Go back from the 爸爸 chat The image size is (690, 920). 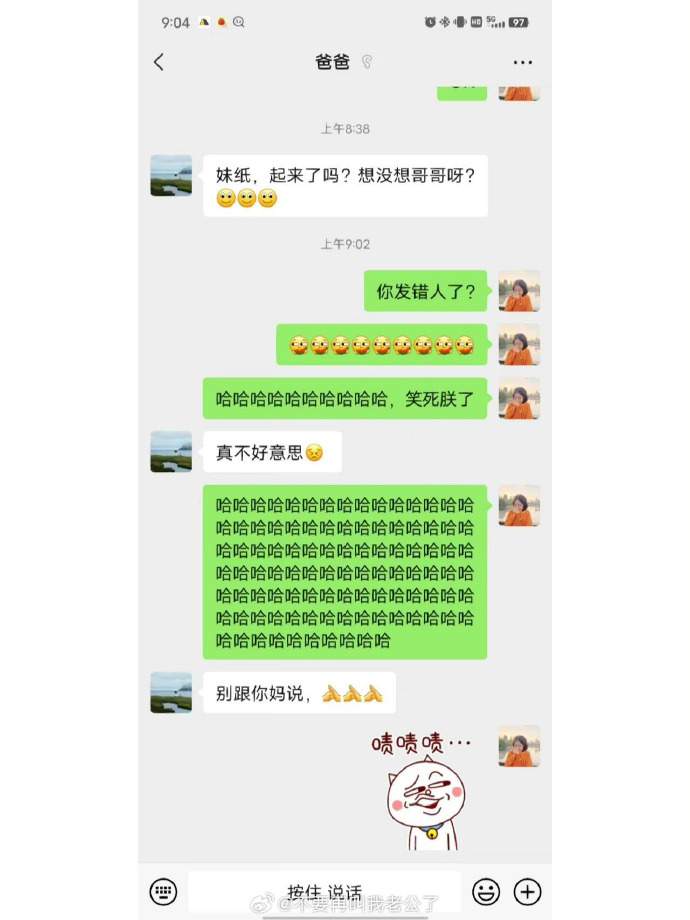click(159, 62)
